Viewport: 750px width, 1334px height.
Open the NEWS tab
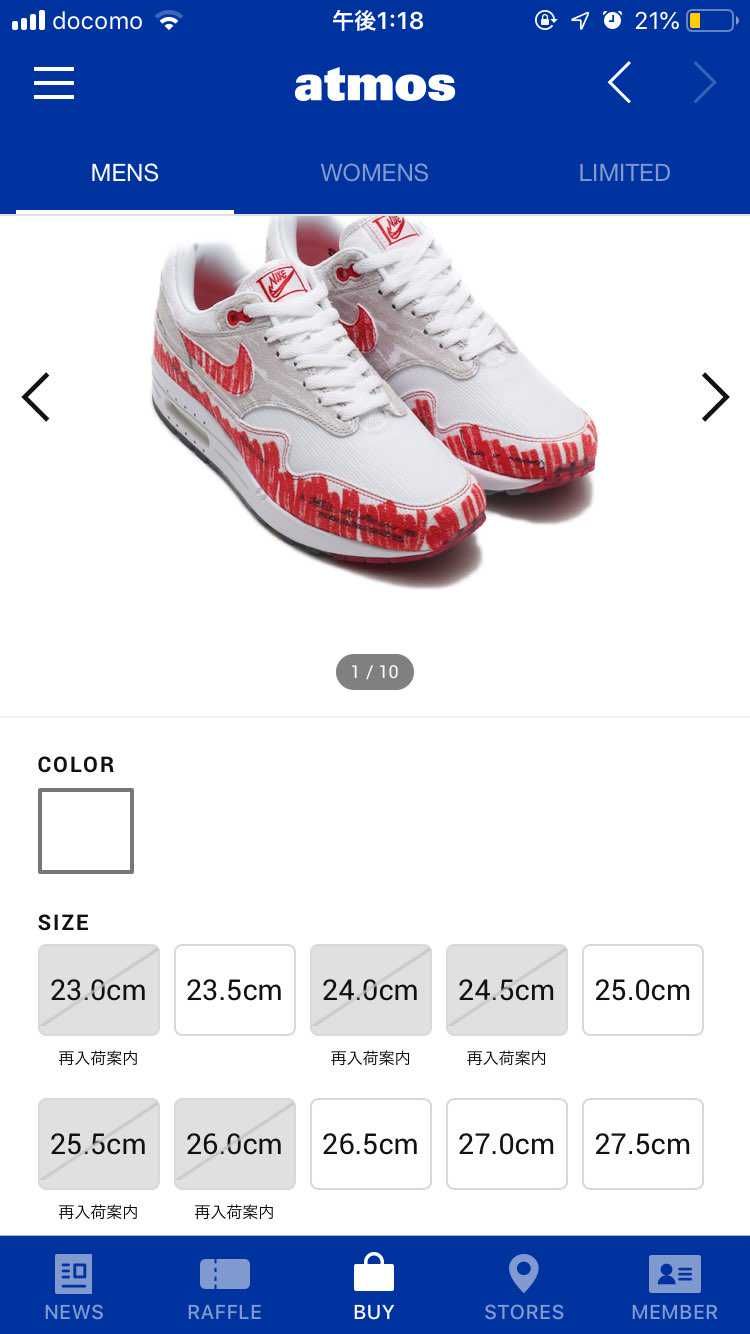click(74, 1288)
